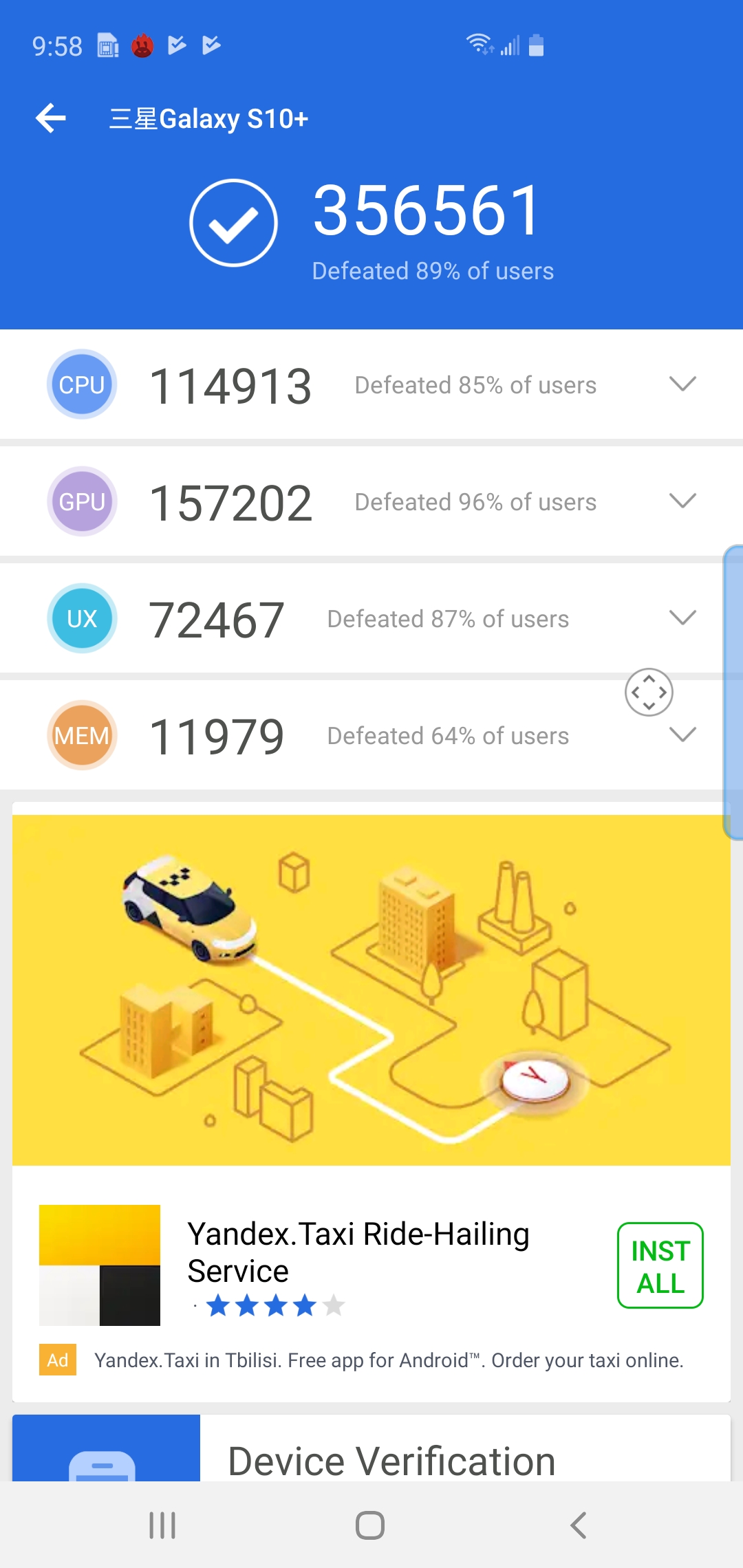Expand the MEM score details
This screenshot has height=1568, width=743.
[x=682, y=734]
